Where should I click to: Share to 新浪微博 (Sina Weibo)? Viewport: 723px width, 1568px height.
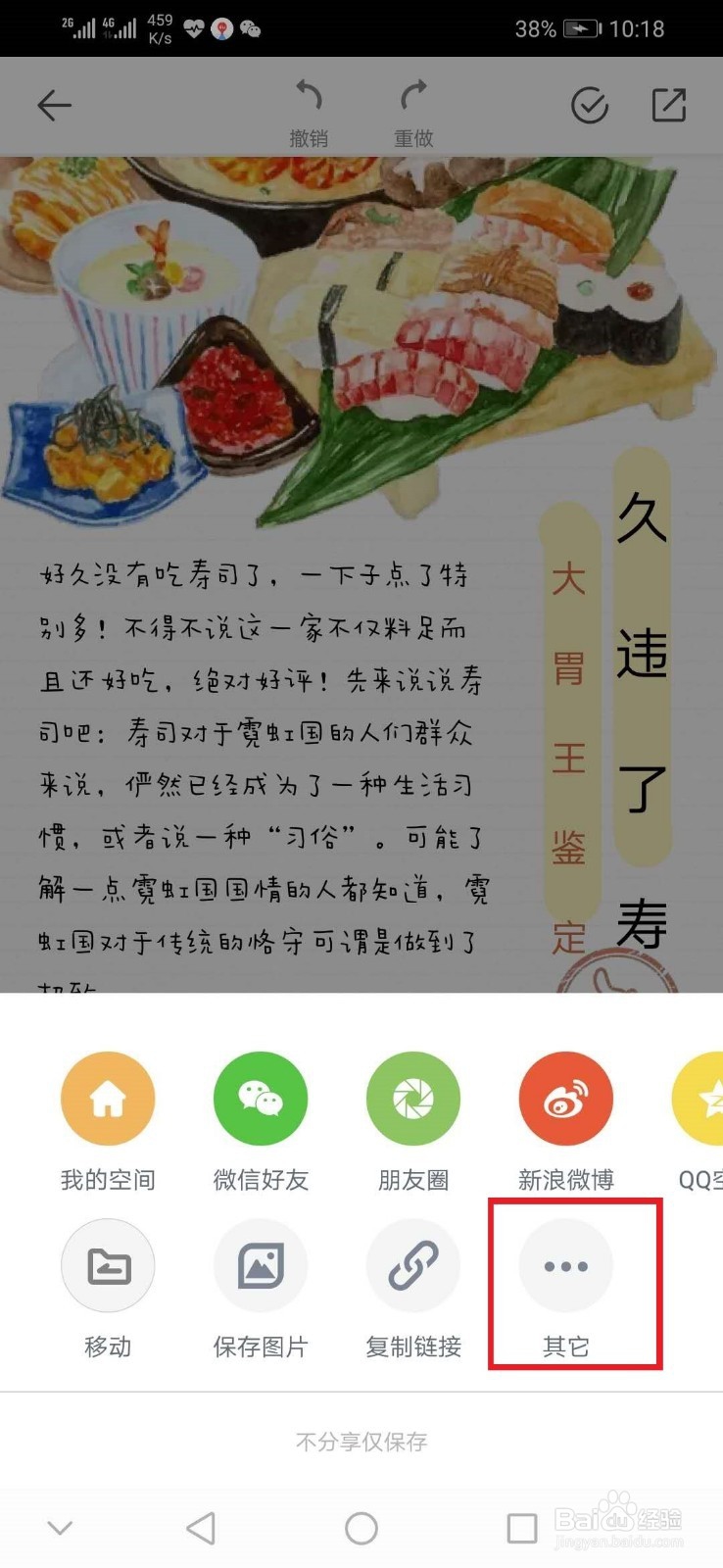pyautogui.click(x=565, y=1098)
